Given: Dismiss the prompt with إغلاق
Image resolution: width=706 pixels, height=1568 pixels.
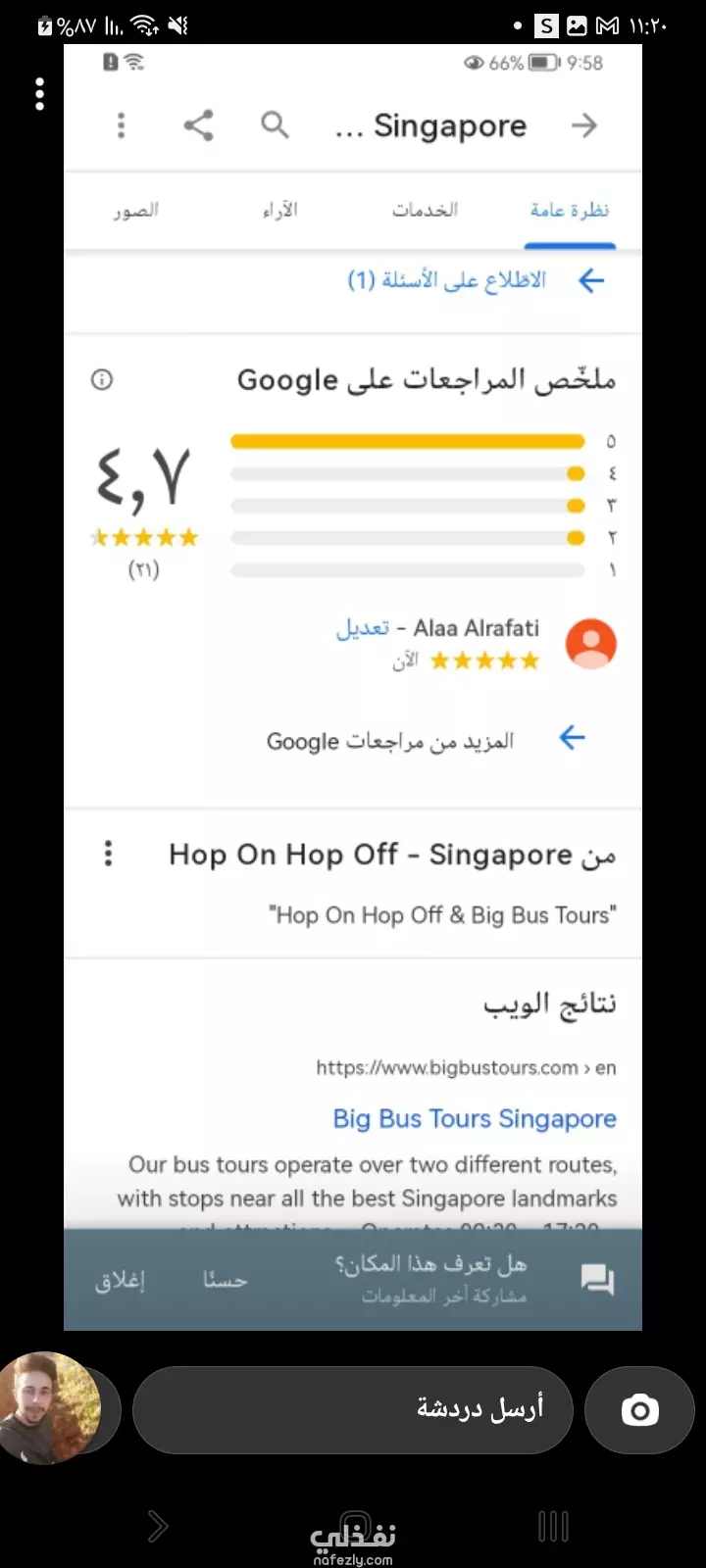Looking at the screenshot, I should coord(120,1281).
